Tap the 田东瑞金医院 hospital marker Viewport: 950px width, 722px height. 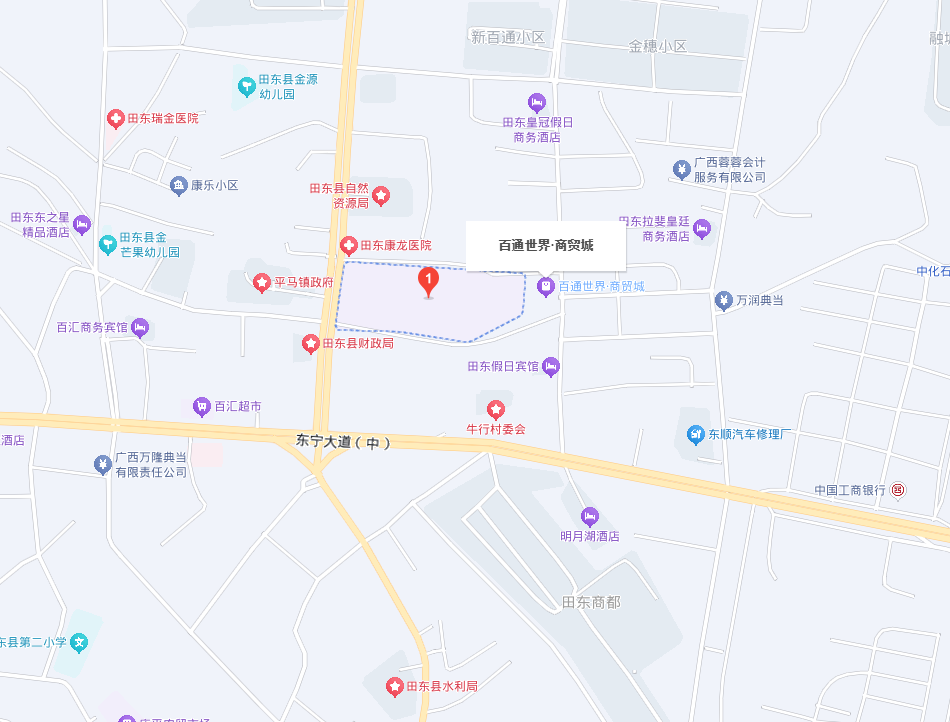[x=115, y=118]
